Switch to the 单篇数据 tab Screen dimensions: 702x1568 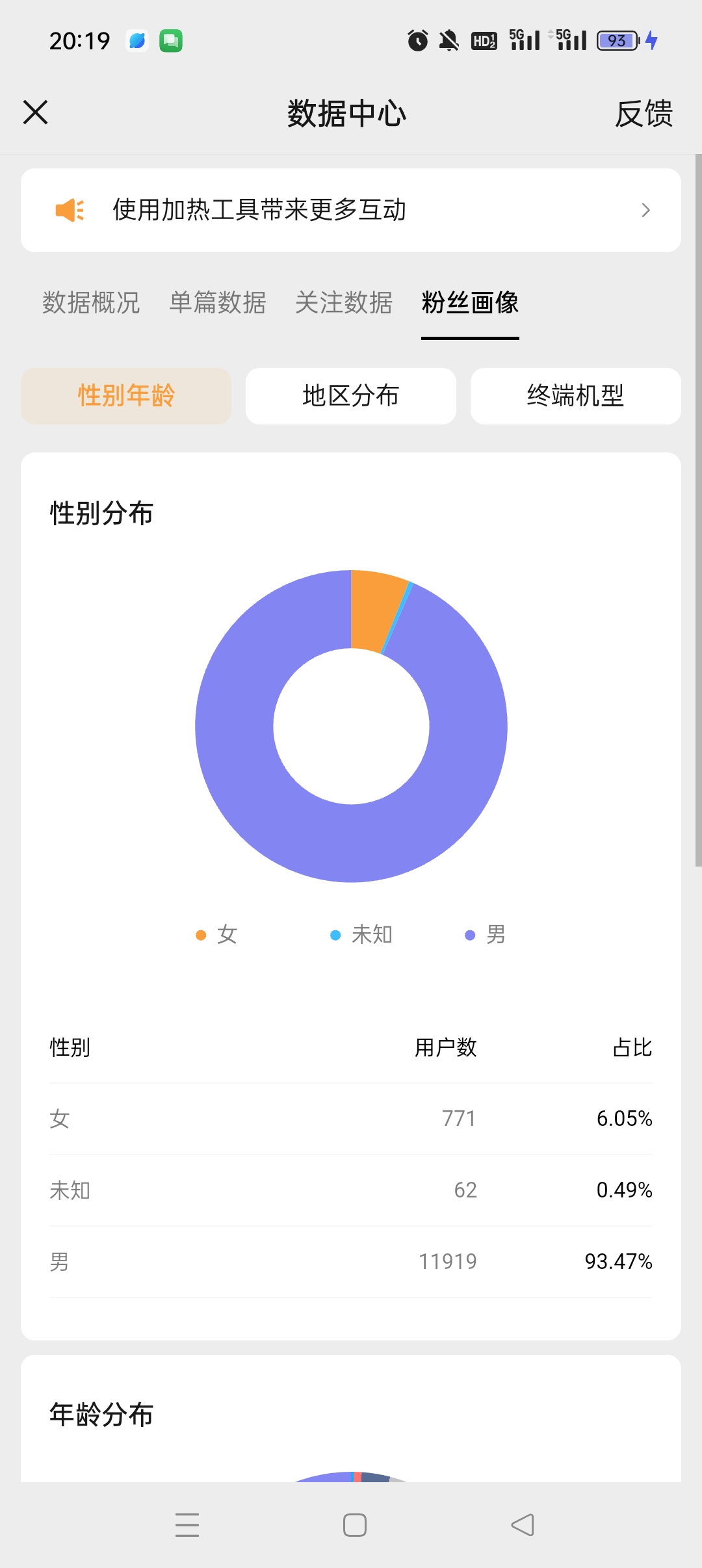point(218,302)
